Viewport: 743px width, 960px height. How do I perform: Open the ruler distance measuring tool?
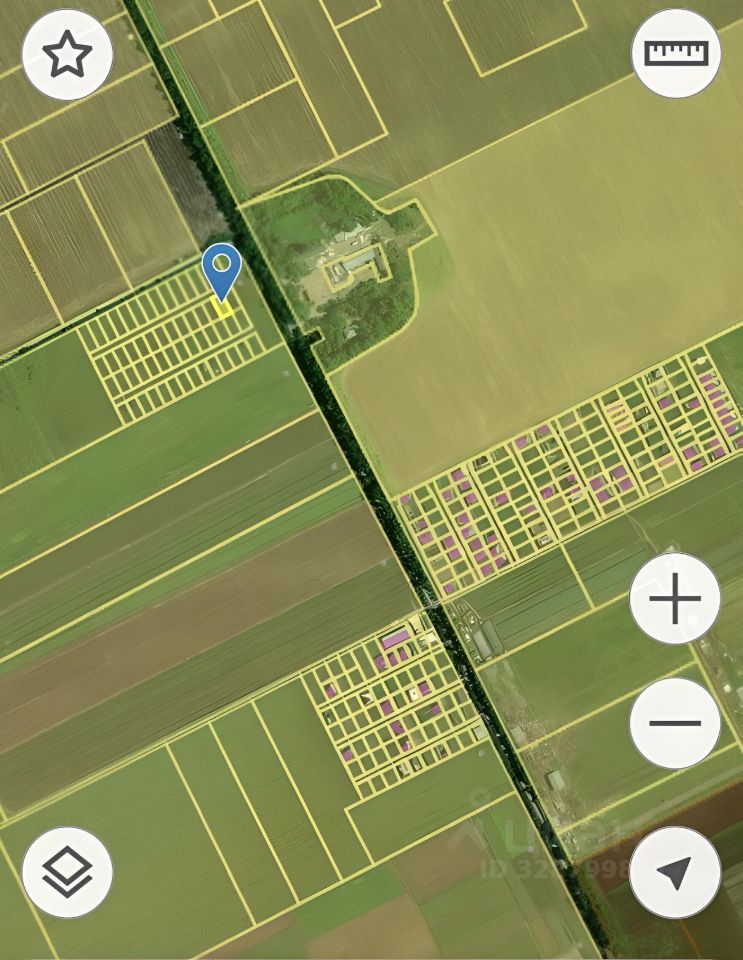(676, 54)
